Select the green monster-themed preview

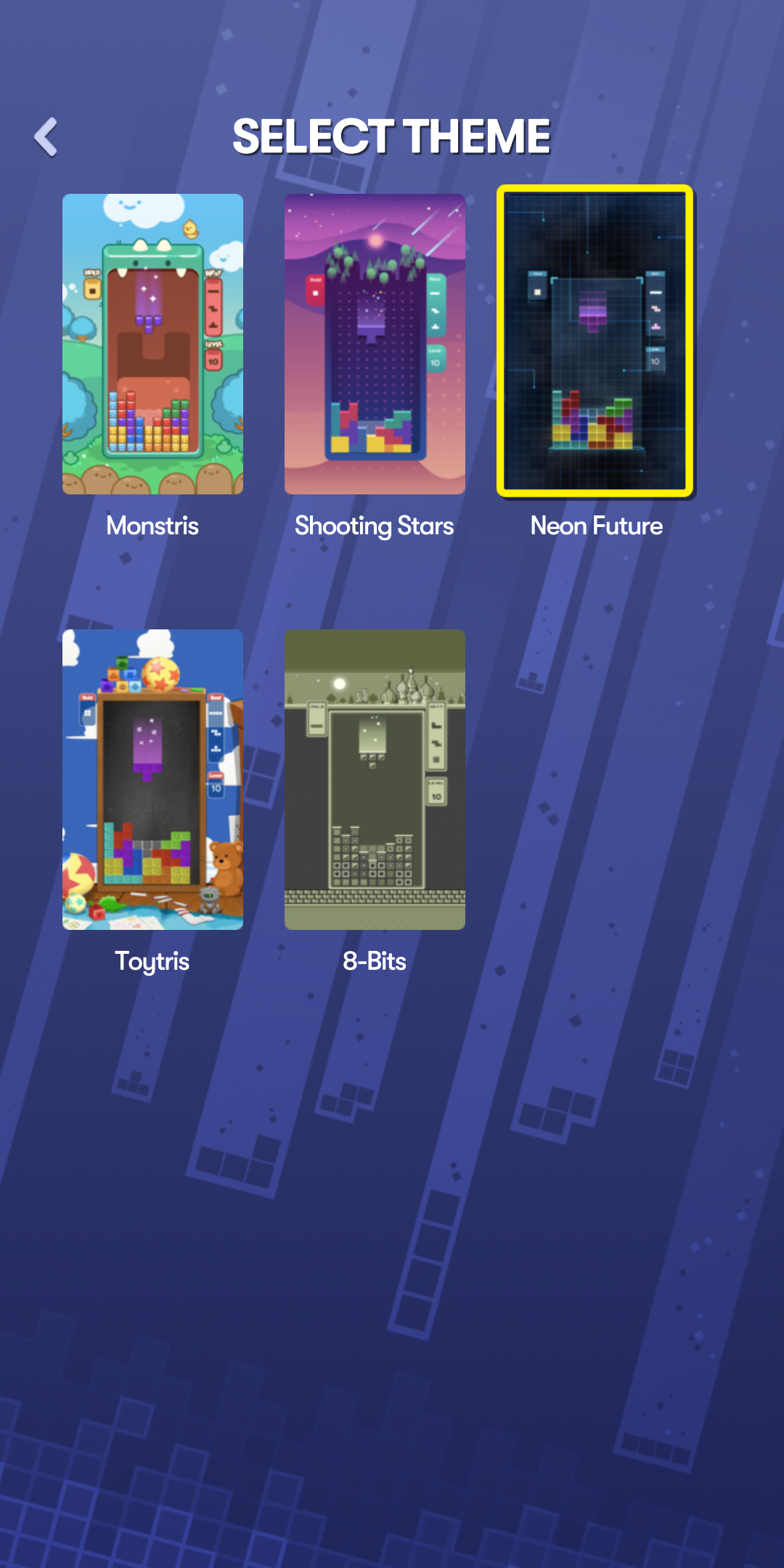(152, 343)
